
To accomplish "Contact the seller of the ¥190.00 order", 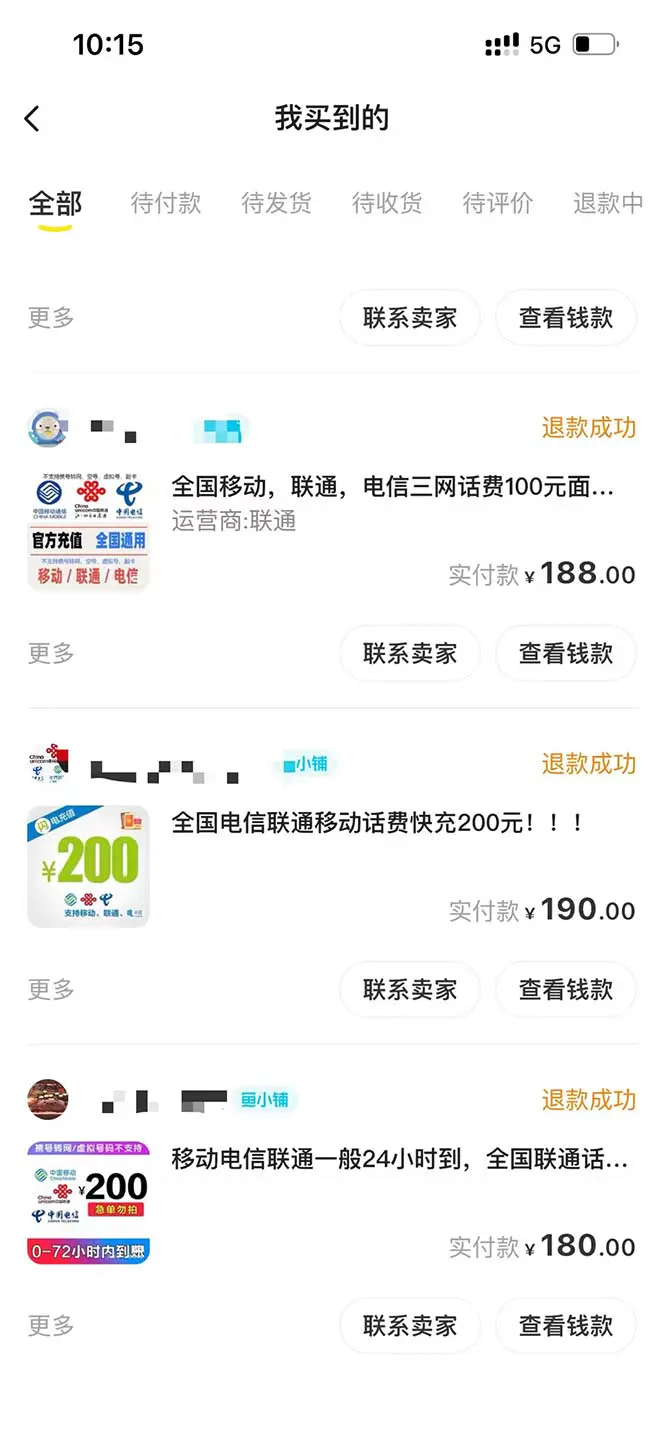I will coord(410,990).
